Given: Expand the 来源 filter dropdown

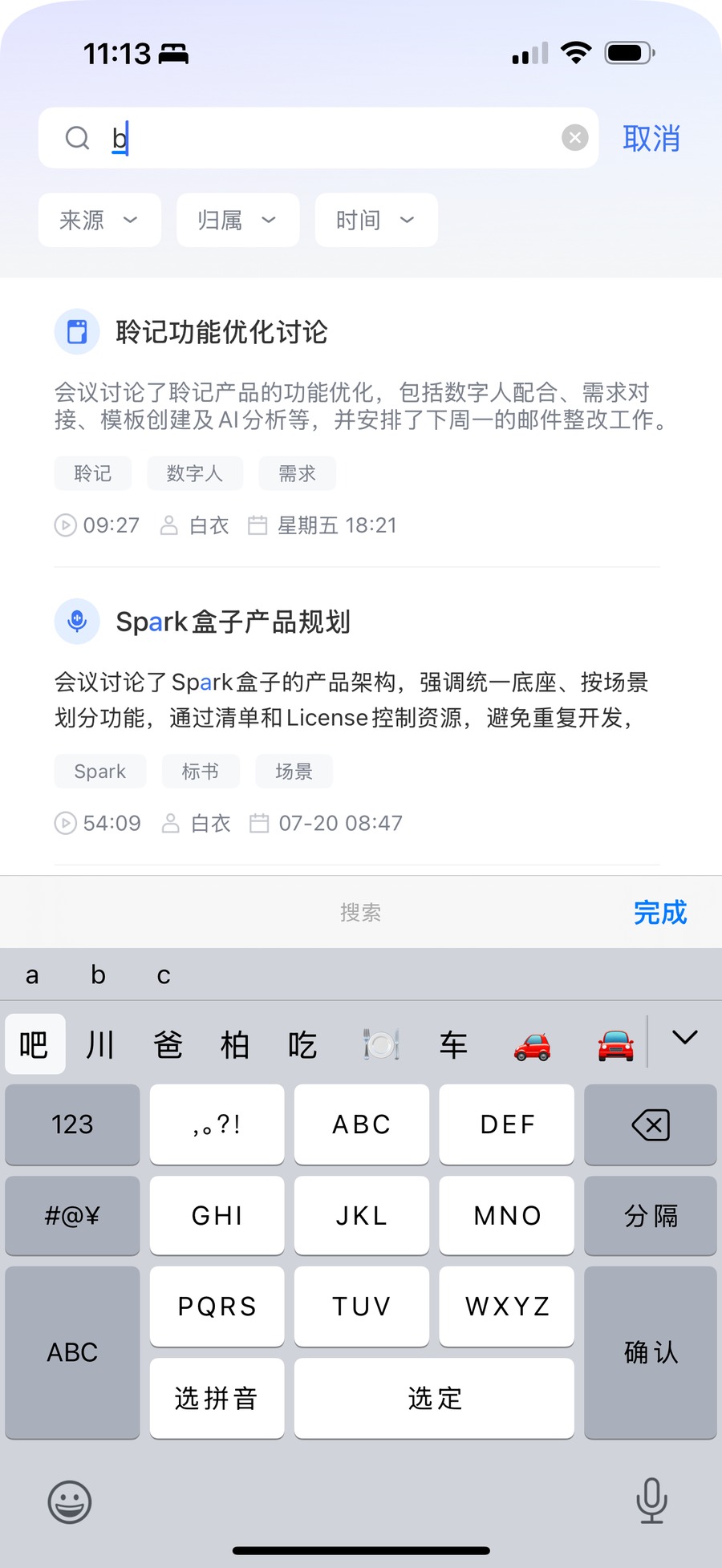Looking at the screenshot, I should pos(99,220).
